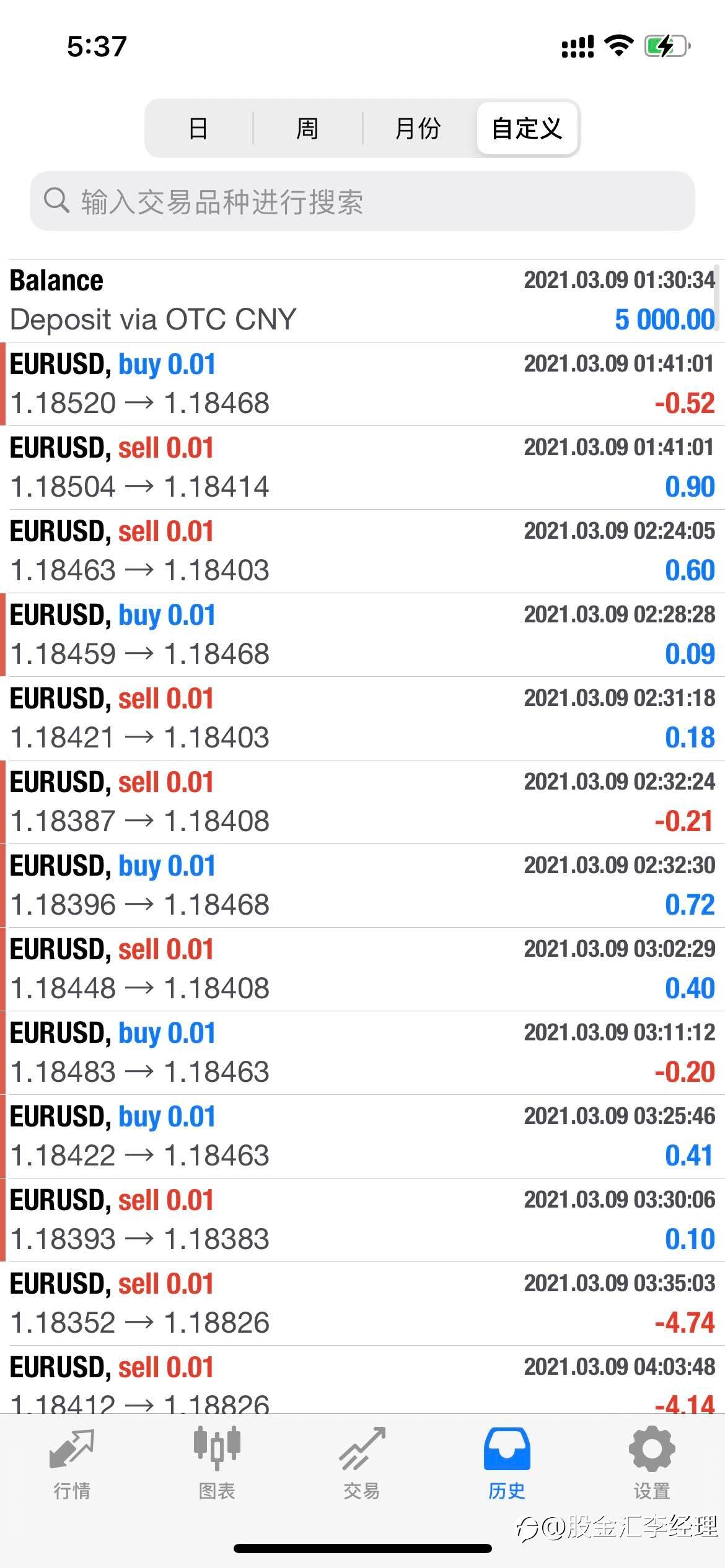This screenshot has width=725, height=1568.
Task: Expand the EURUSD sell trade with 0.90 profit
Action: (362, 468)
